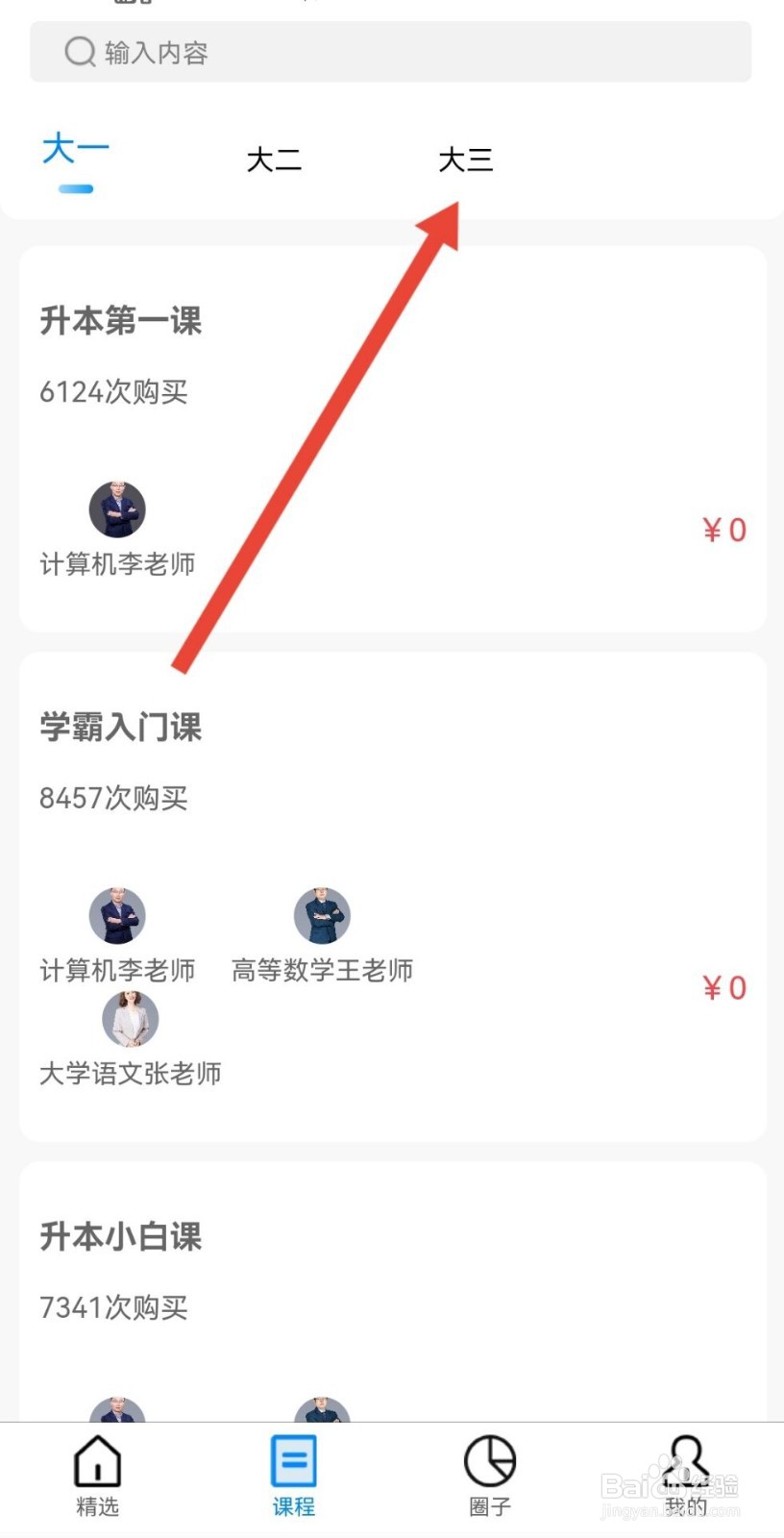
Task: Tap the ¥0 price on 升本第一课
Action: 723,530
